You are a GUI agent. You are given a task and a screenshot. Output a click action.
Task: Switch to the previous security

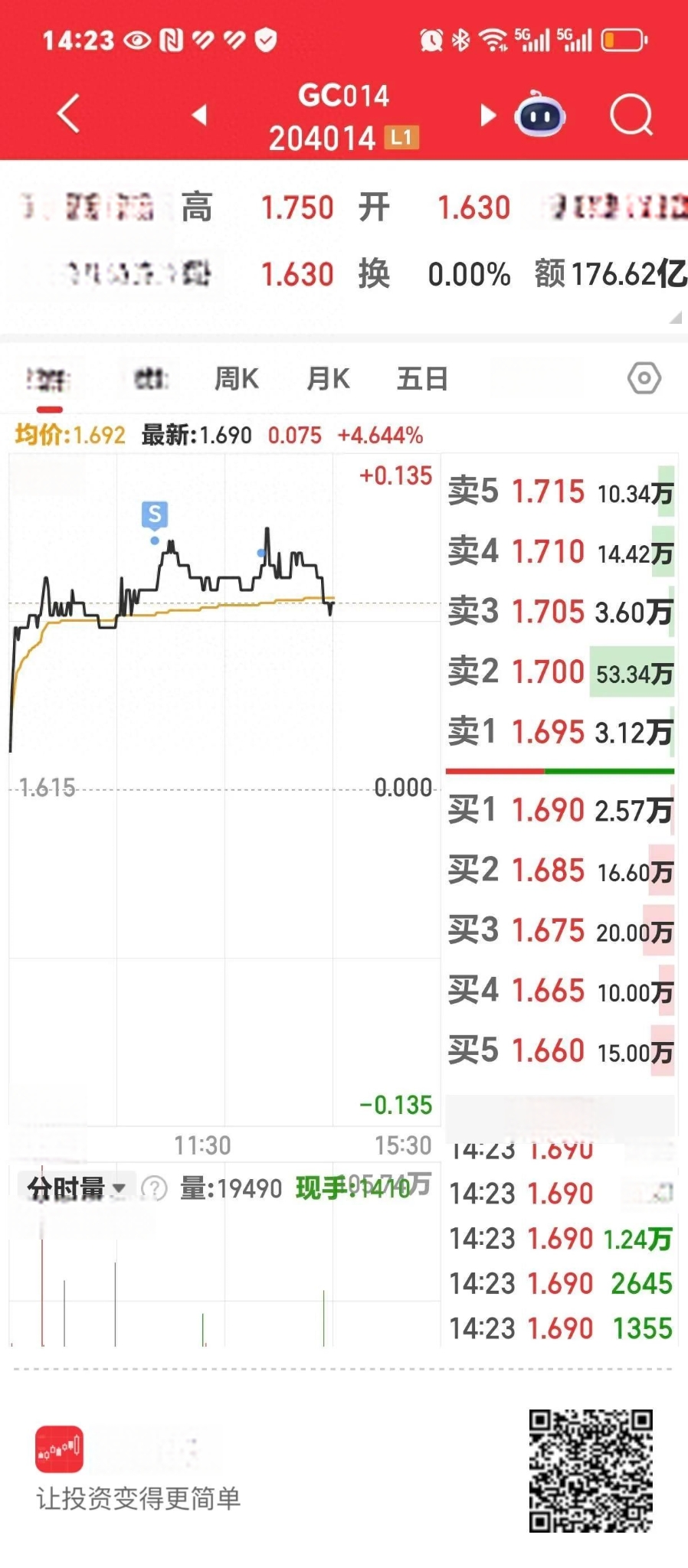(199, 115)
